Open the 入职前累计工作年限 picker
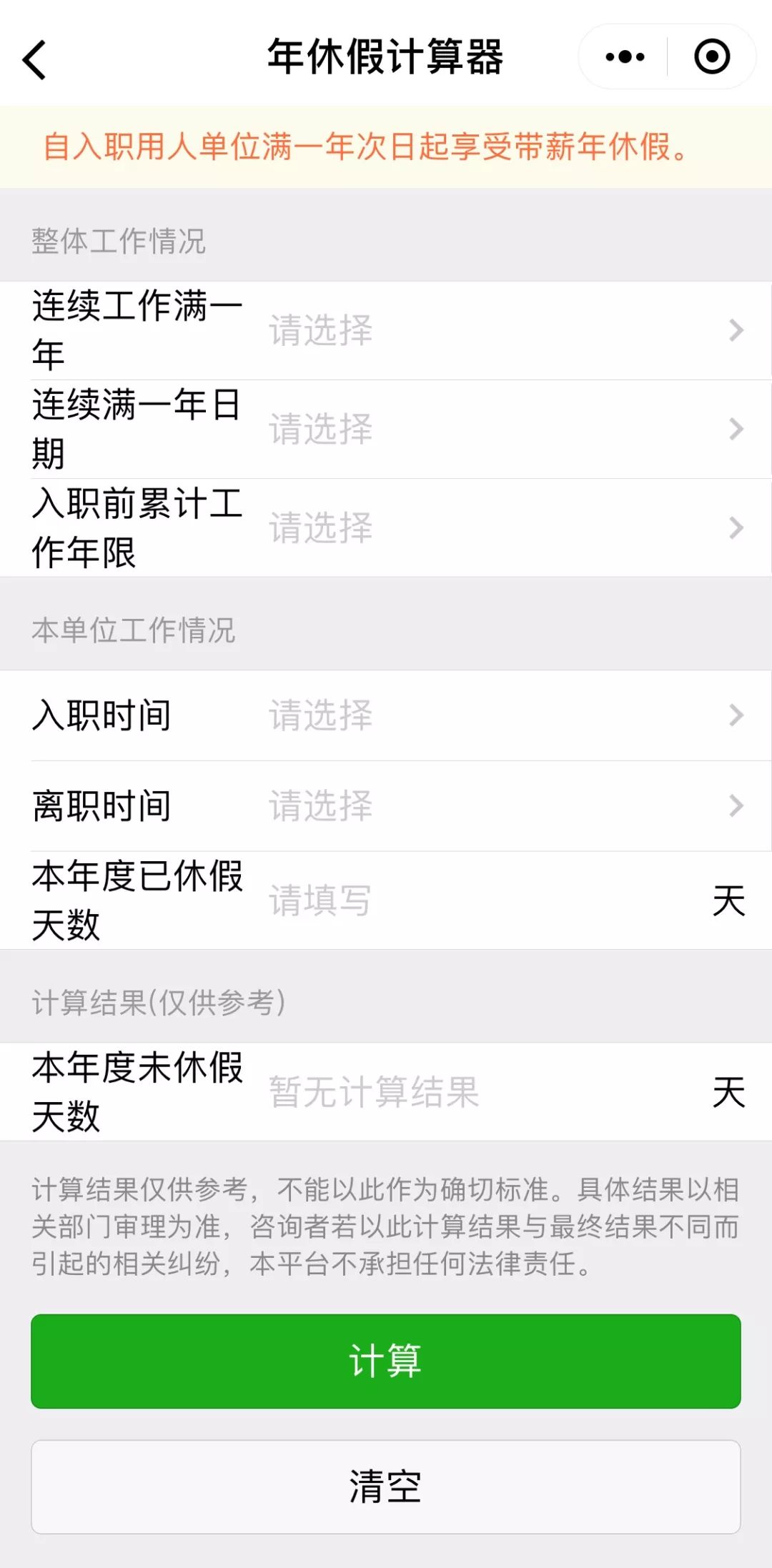 386,527
